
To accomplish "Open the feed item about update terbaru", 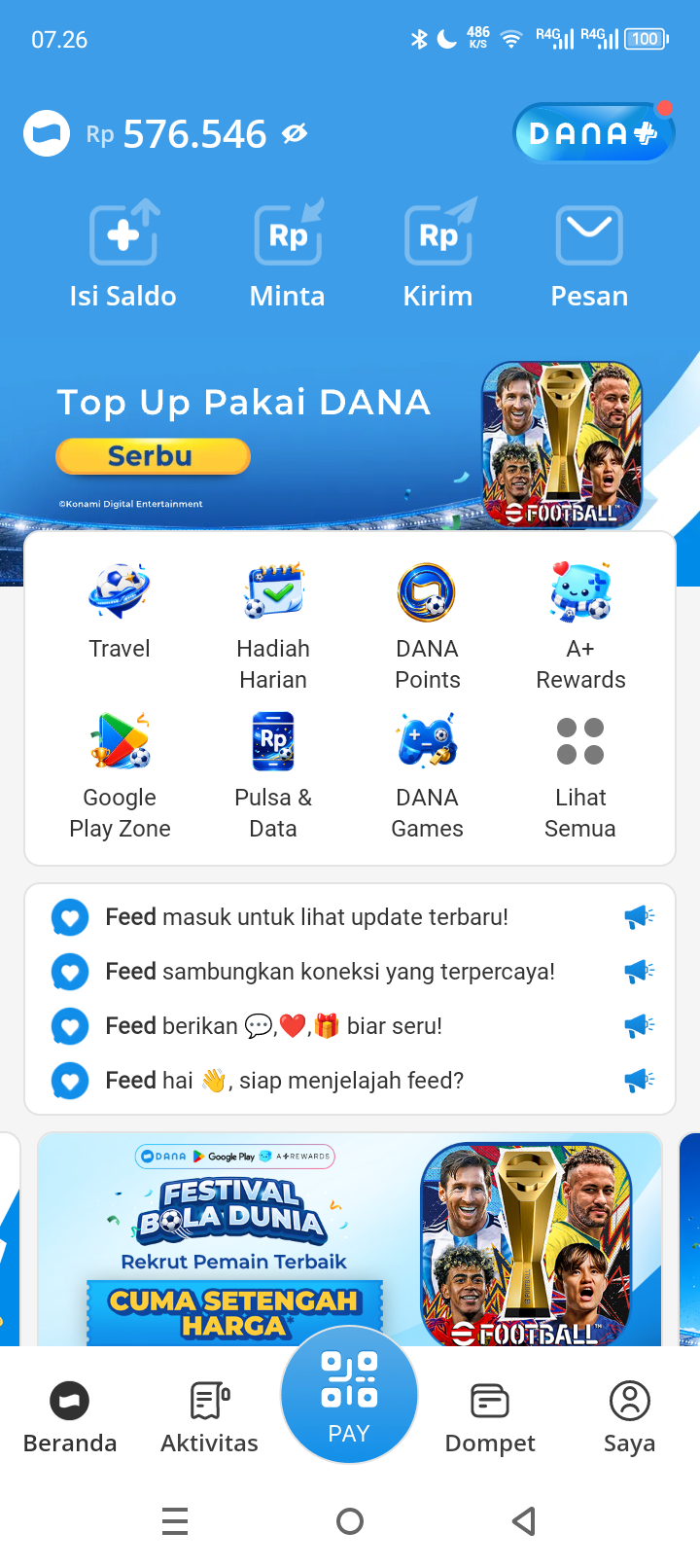I will point(350,917).
